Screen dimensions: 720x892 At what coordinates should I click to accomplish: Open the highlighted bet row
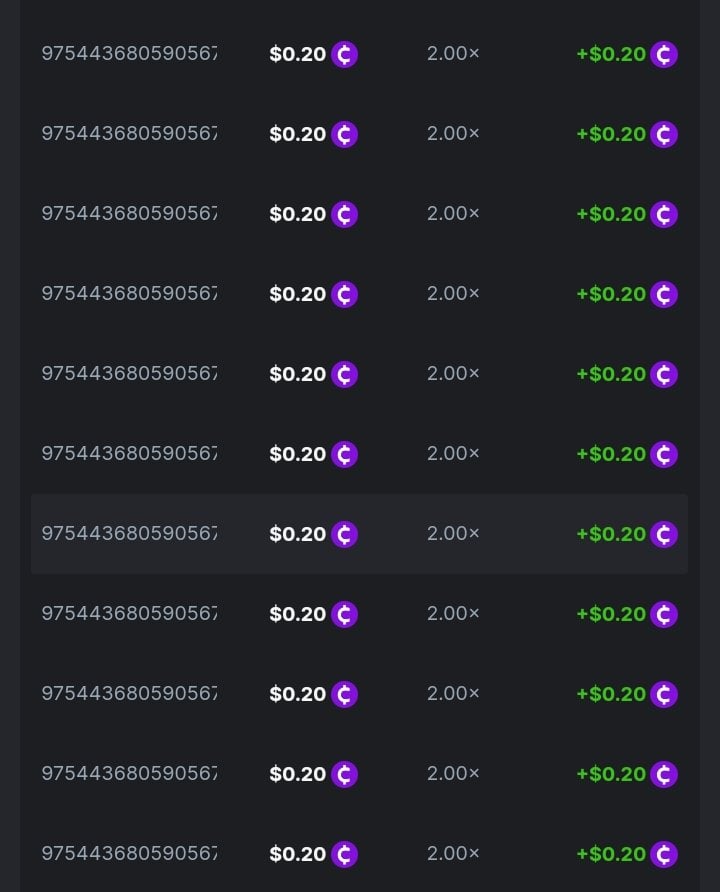pos(359,534)
